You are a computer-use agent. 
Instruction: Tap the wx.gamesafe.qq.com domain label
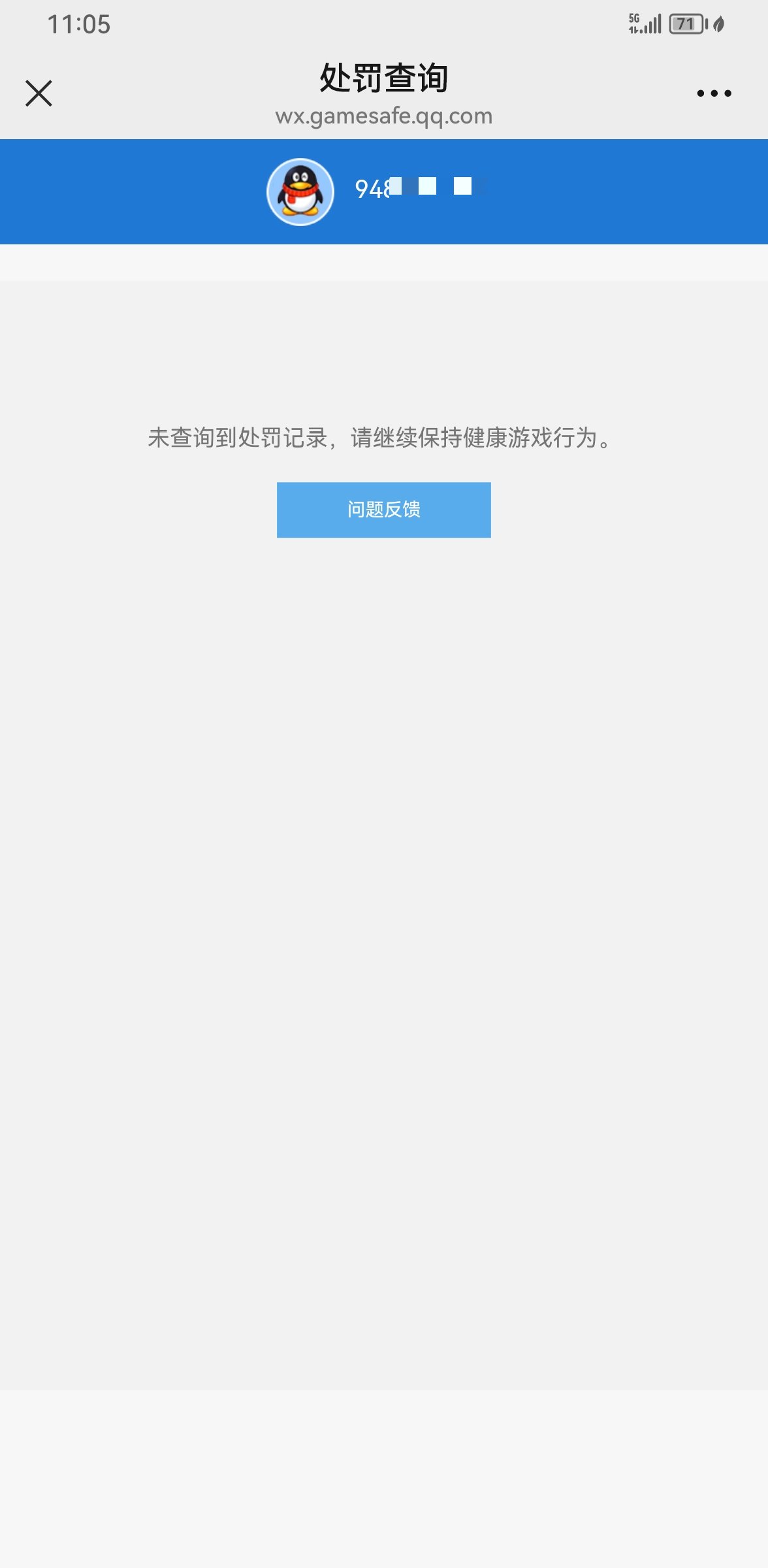click(x=384, y=116)
